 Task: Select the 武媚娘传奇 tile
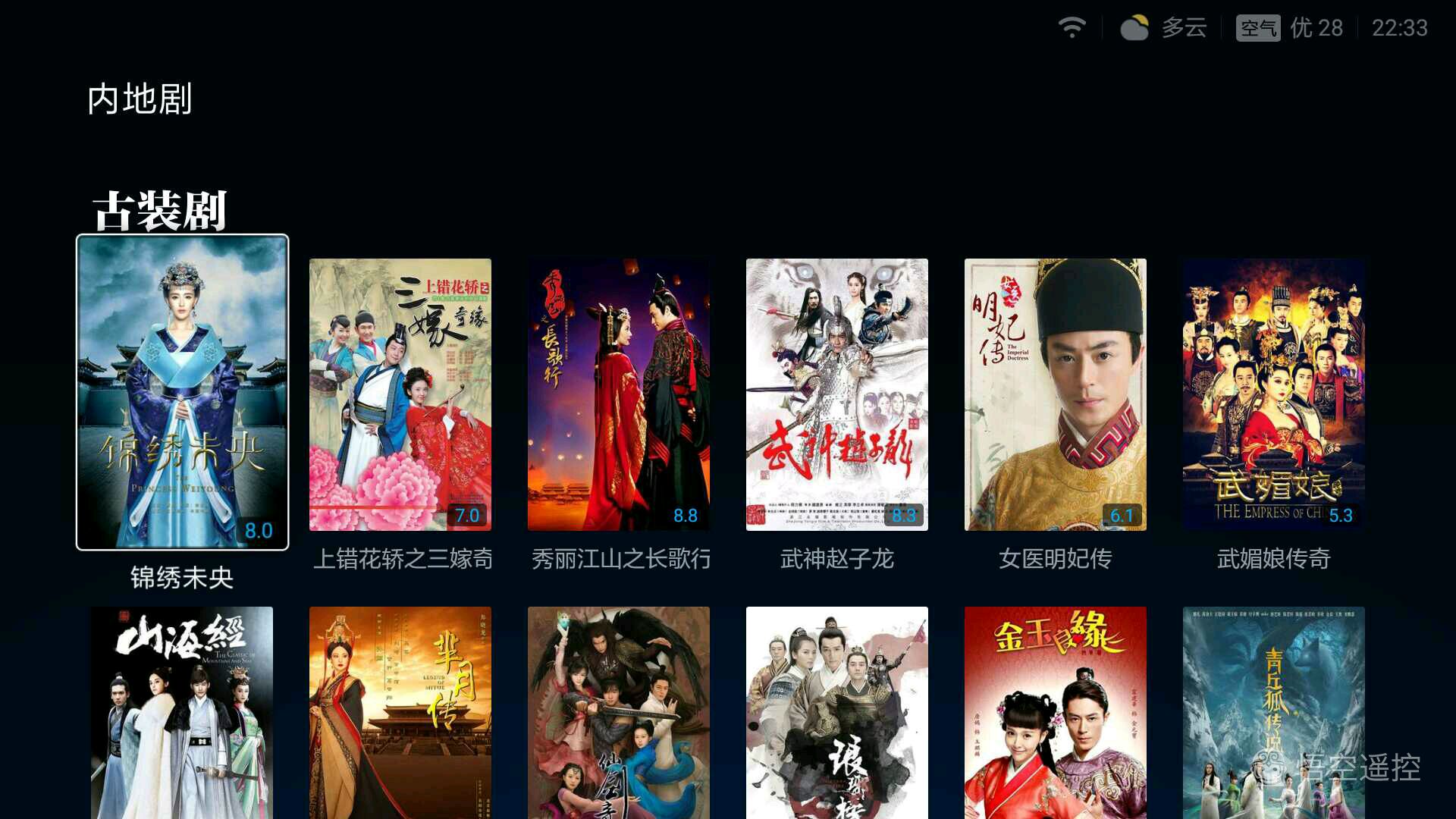tap(1274, 394)
